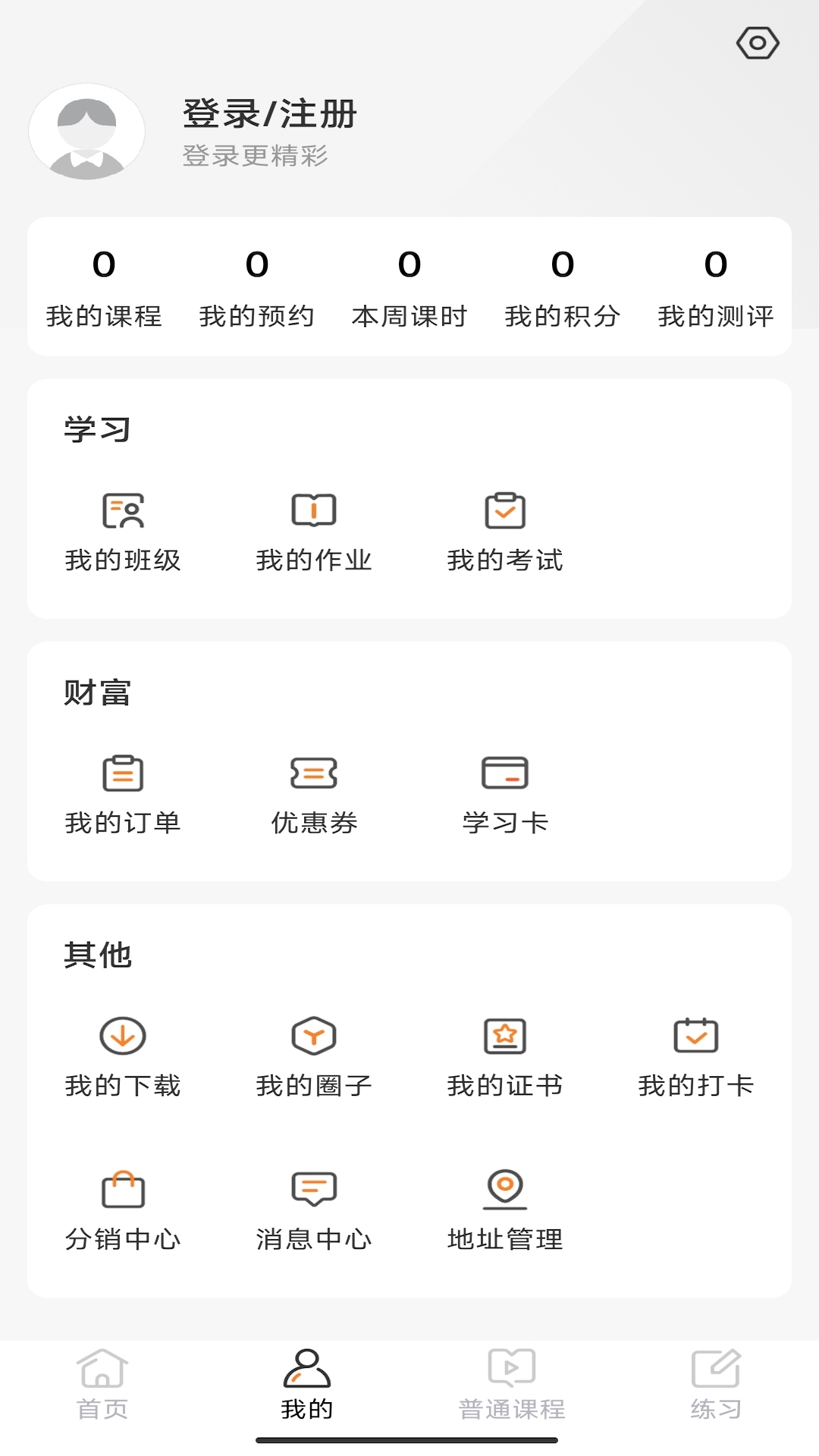Switch to the 普通课程 tab

coord(512,1385)
